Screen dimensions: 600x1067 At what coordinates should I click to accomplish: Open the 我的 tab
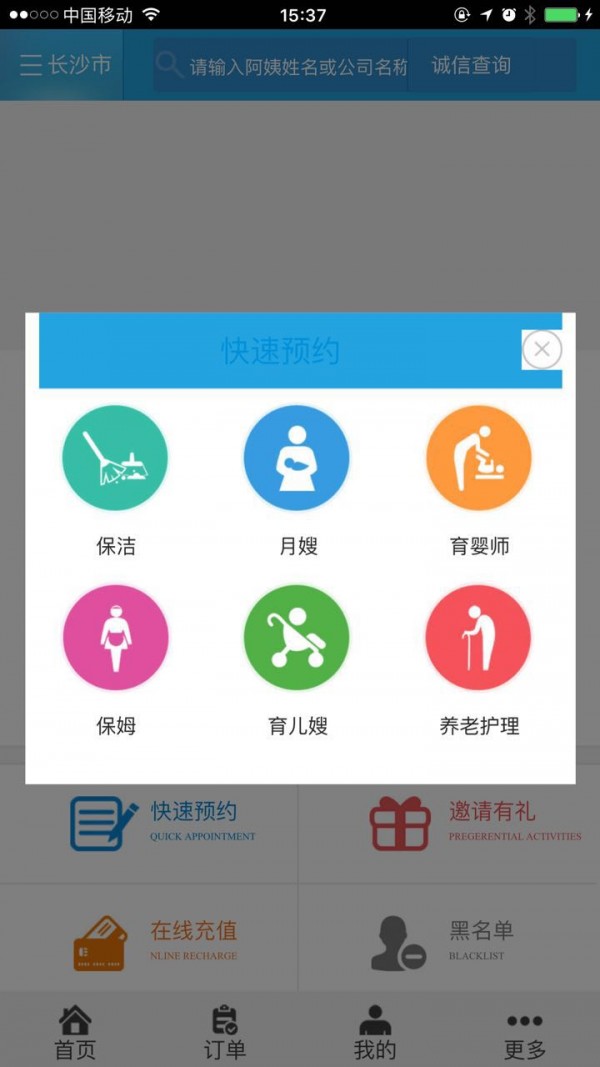[x=375, y=1033]
